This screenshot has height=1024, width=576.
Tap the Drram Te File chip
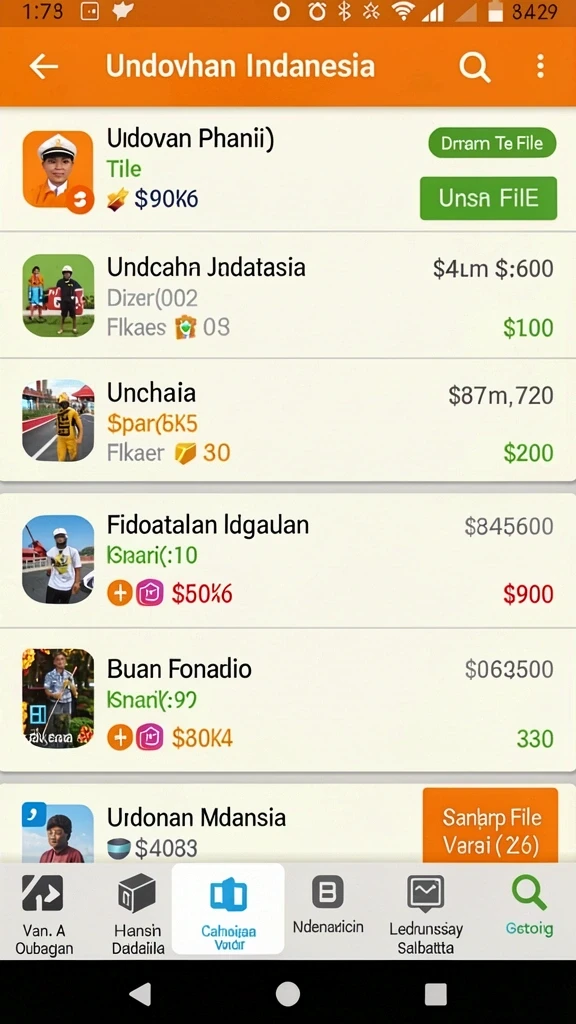pyautogui.click(x=492, y=143)
